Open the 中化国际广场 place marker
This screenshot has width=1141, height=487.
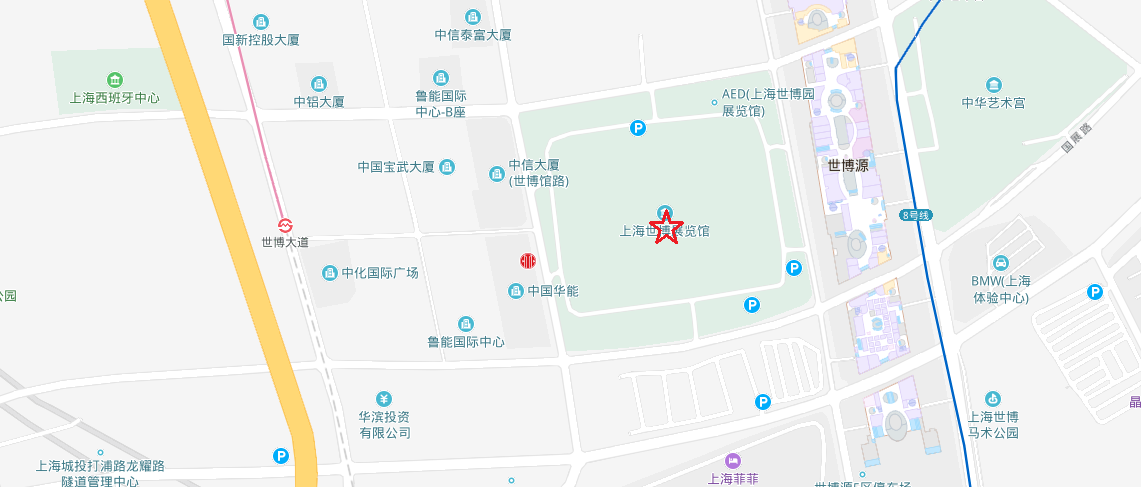[x=330, y=273]
